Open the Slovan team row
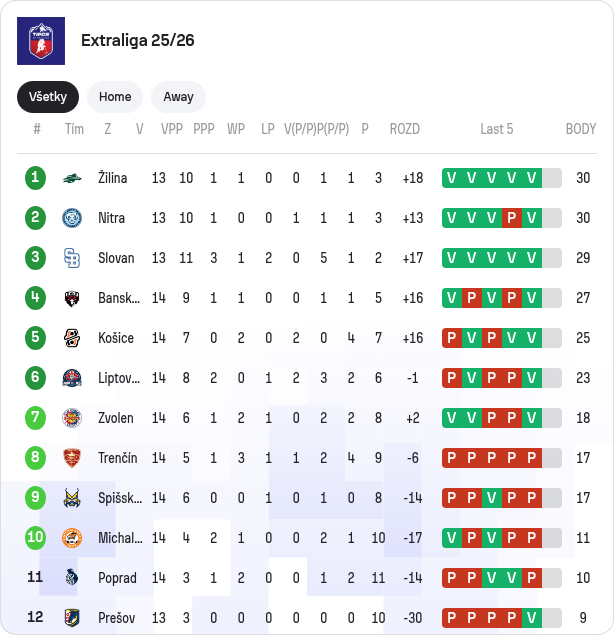 pyautogui.click(x=116, y=258)
